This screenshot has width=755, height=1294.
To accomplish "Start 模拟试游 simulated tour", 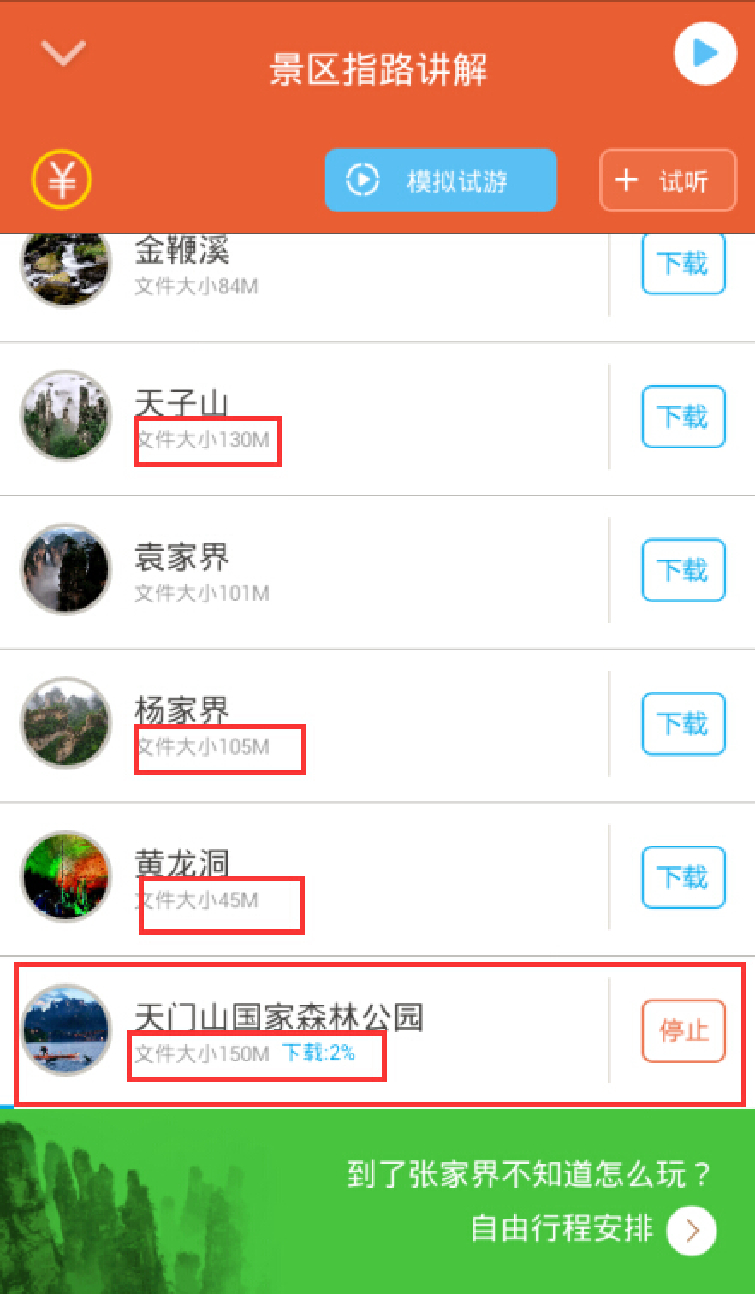I will (440, 181).
